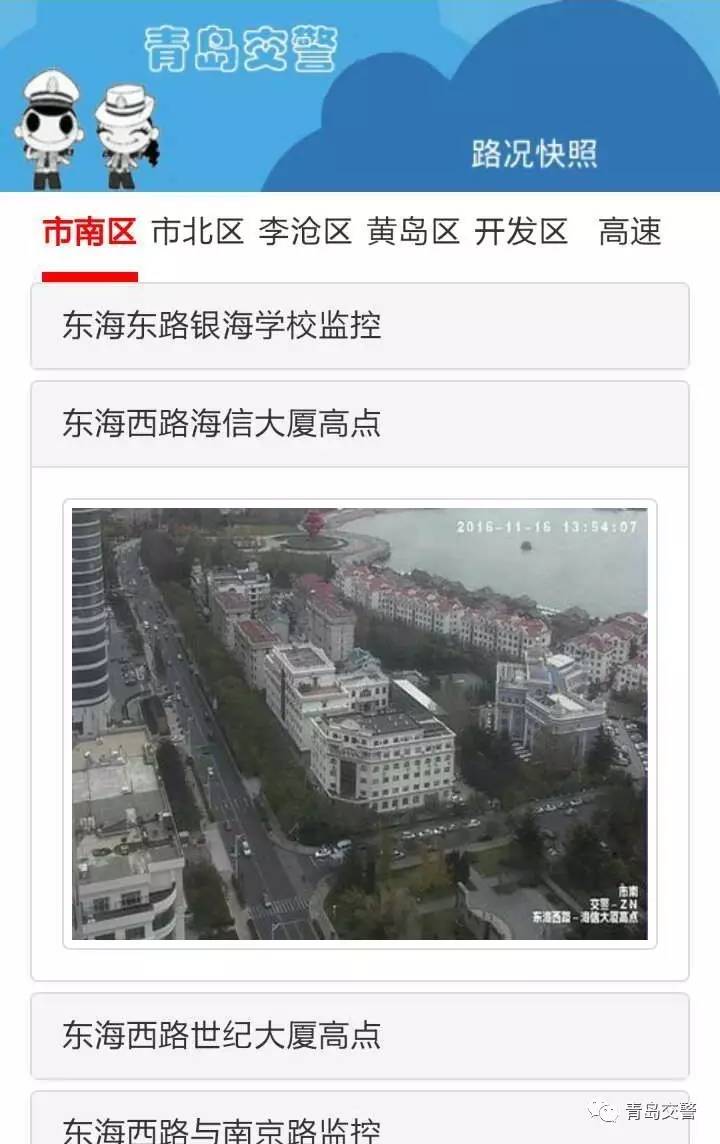
Task: Open the 黄岛区 tab
Action: pos(413,232)
